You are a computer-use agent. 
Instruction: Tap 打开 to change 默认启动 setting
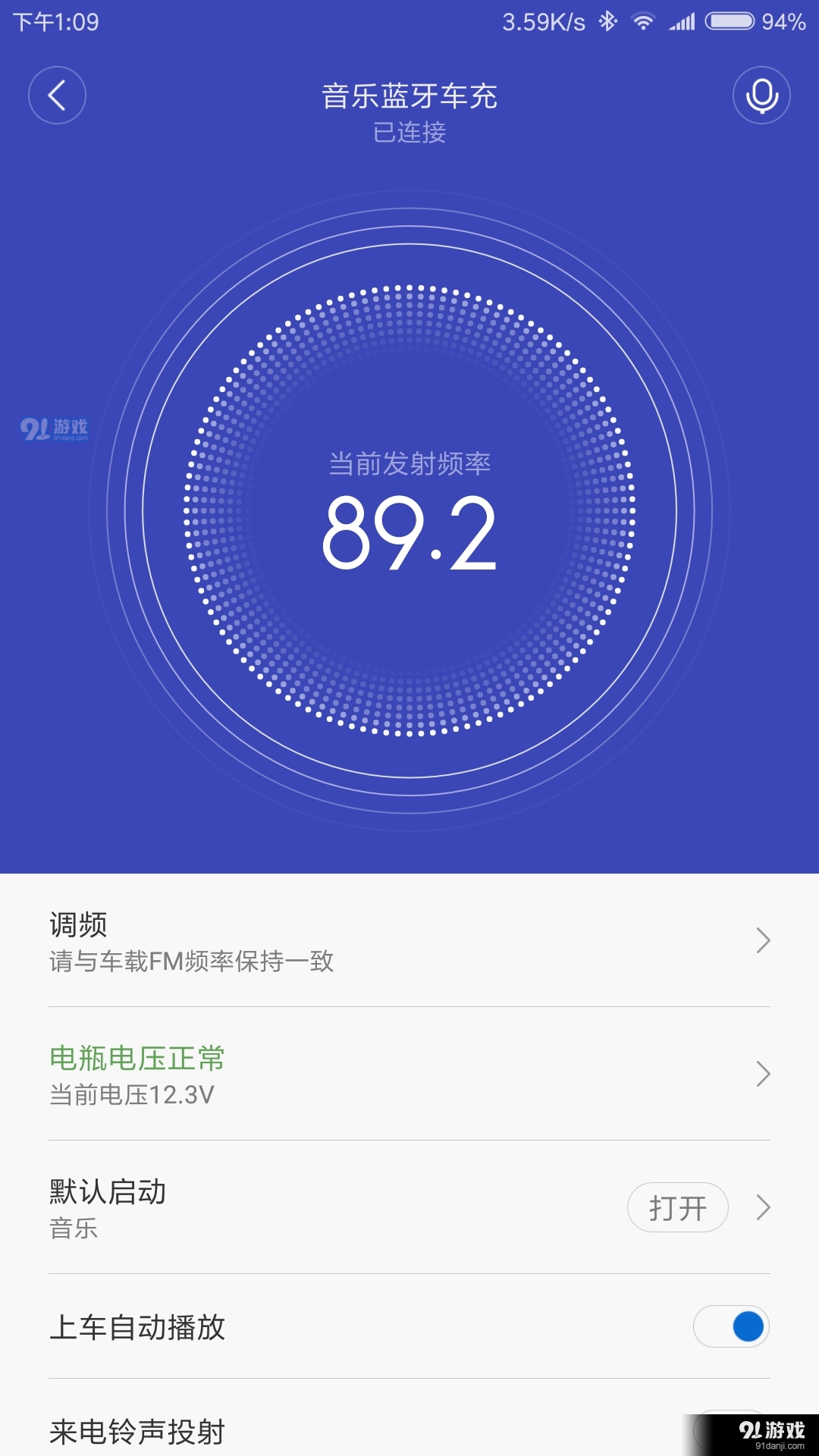pos(677,1207)
